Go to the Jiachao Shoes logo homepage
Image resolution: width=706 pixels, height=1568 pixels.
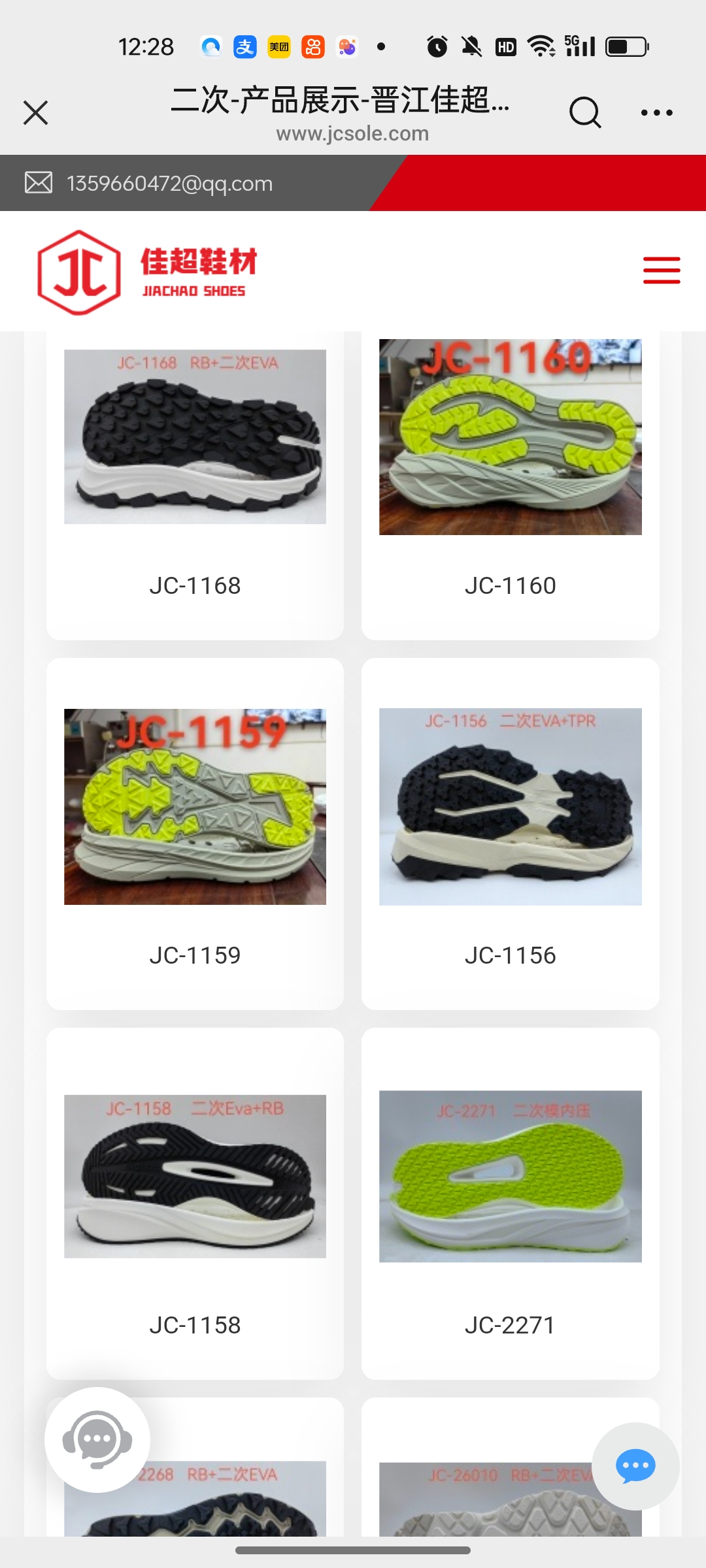(x=148, y=272)
